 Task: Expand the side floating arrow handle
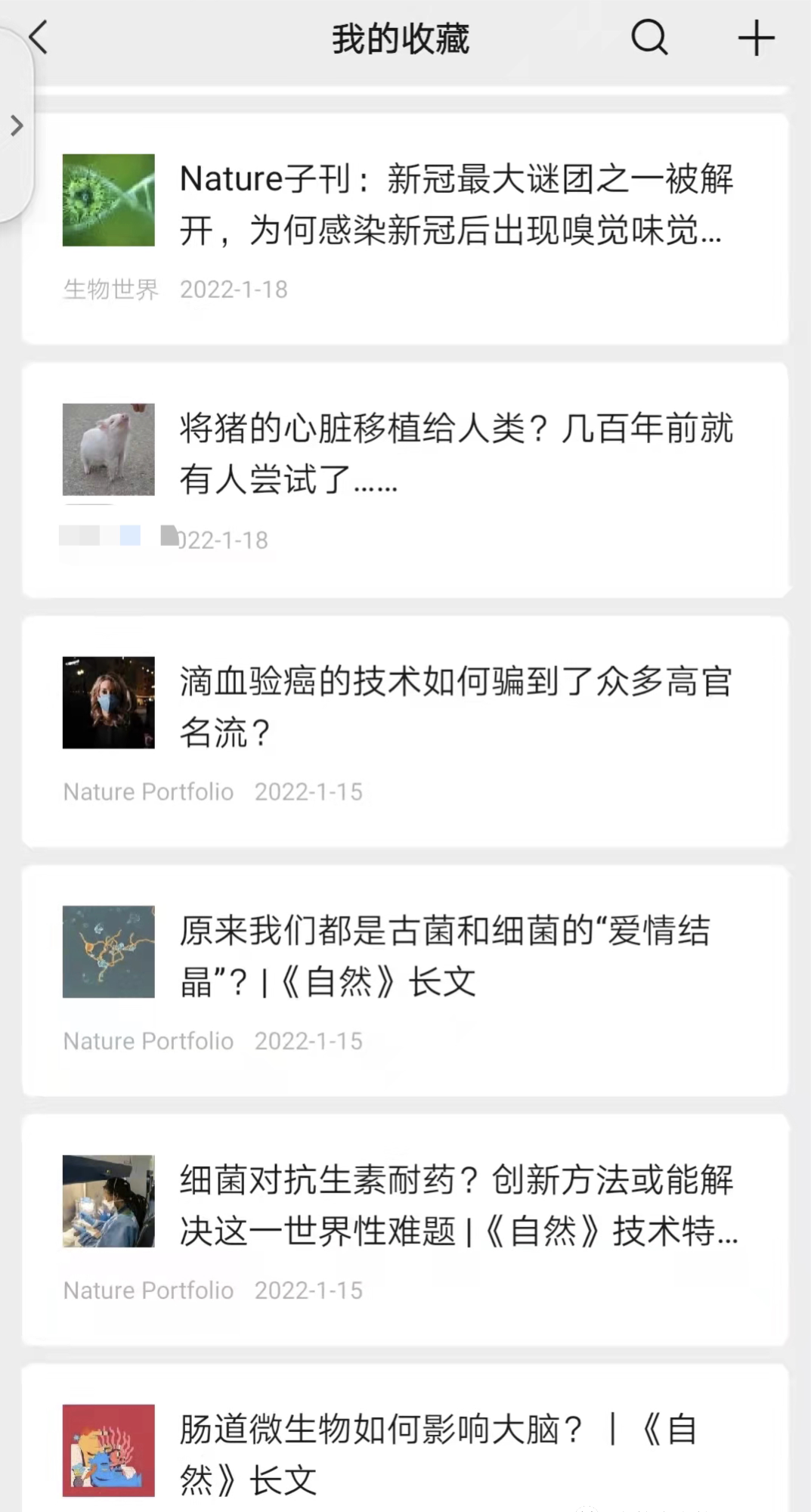[x=17, y=125]
